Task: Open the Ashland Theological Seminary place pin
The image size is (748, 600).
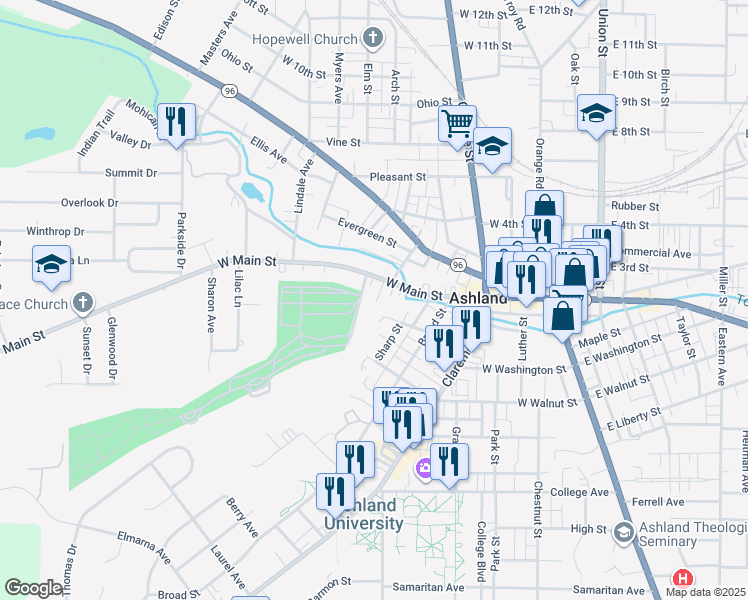Action: [x=623, y=534]
